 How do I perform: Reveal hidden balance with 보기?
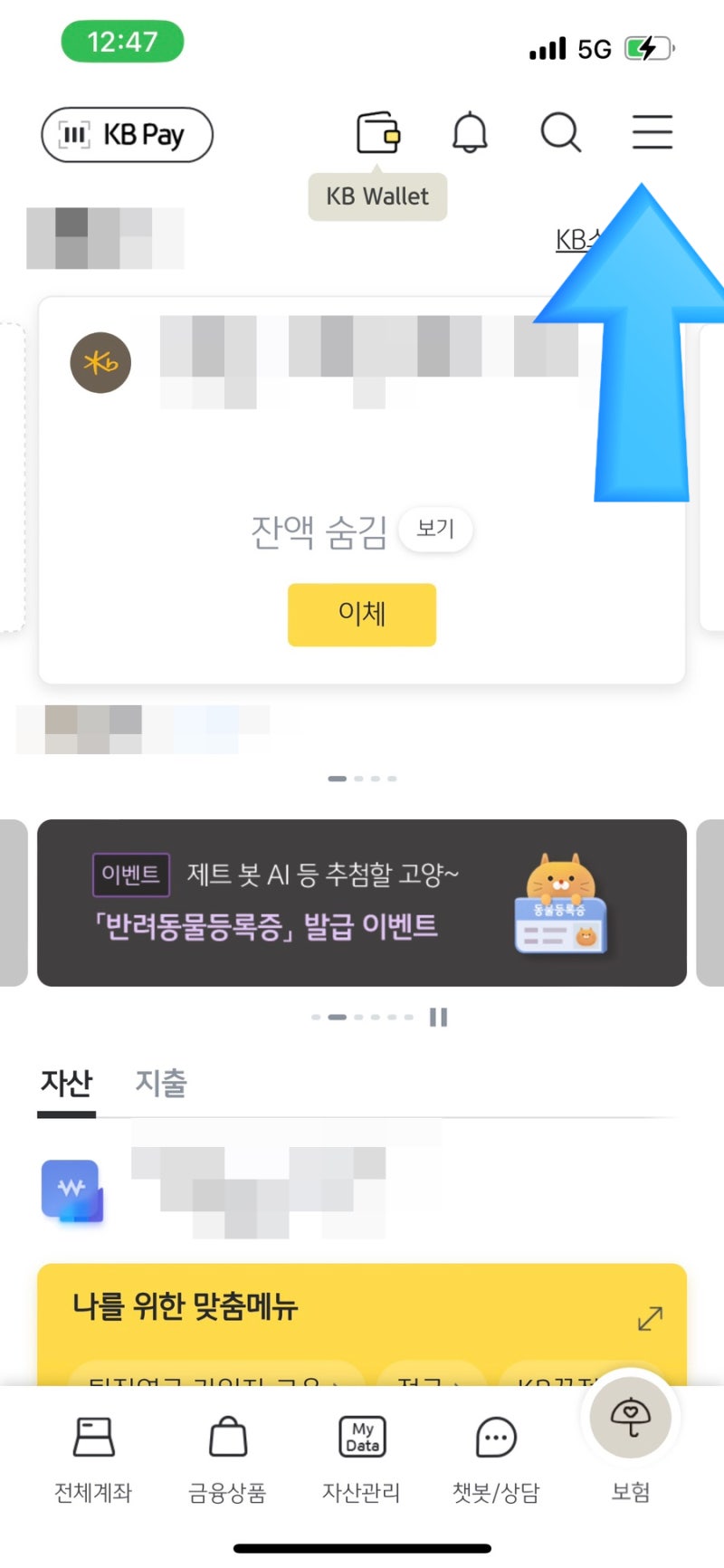[x=436, y=530]
